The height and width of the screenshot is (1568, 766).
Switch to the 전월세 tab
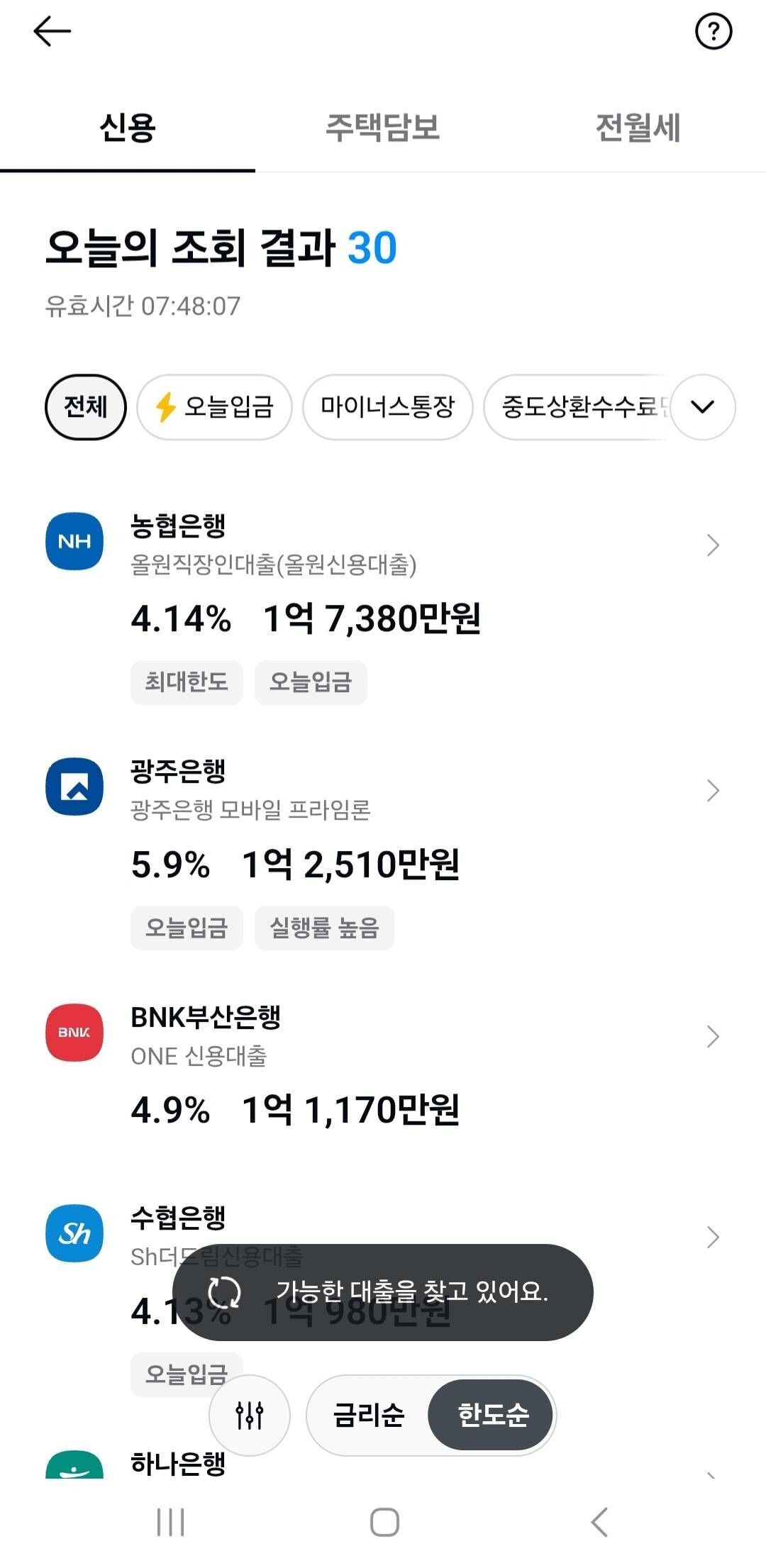pos(638,128)
